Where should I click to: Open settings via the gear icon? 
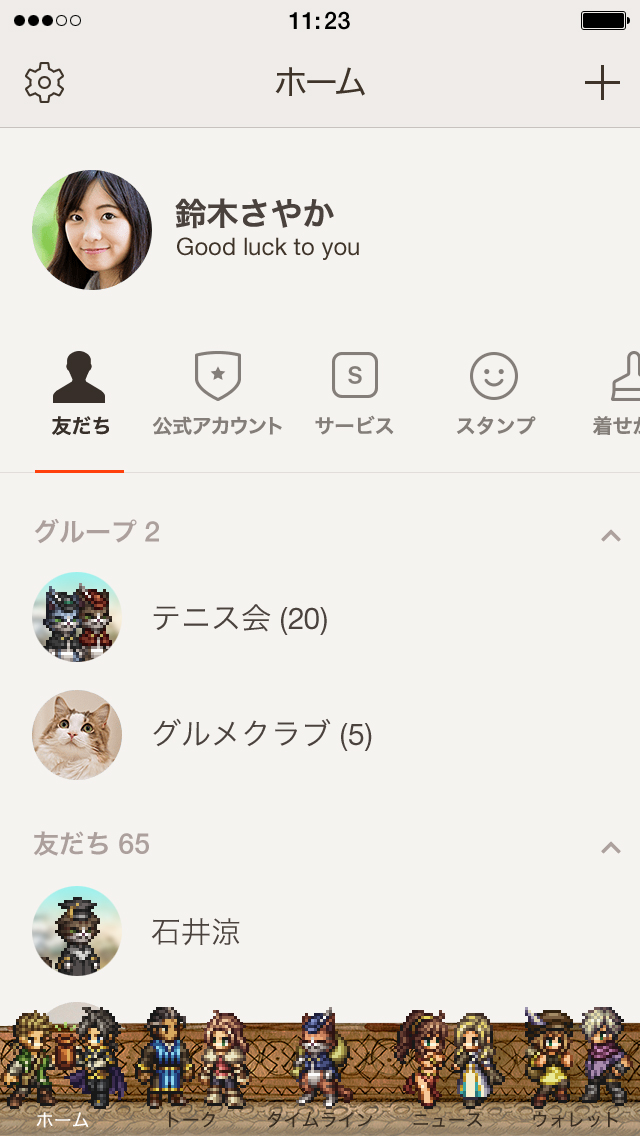[45, 83]
